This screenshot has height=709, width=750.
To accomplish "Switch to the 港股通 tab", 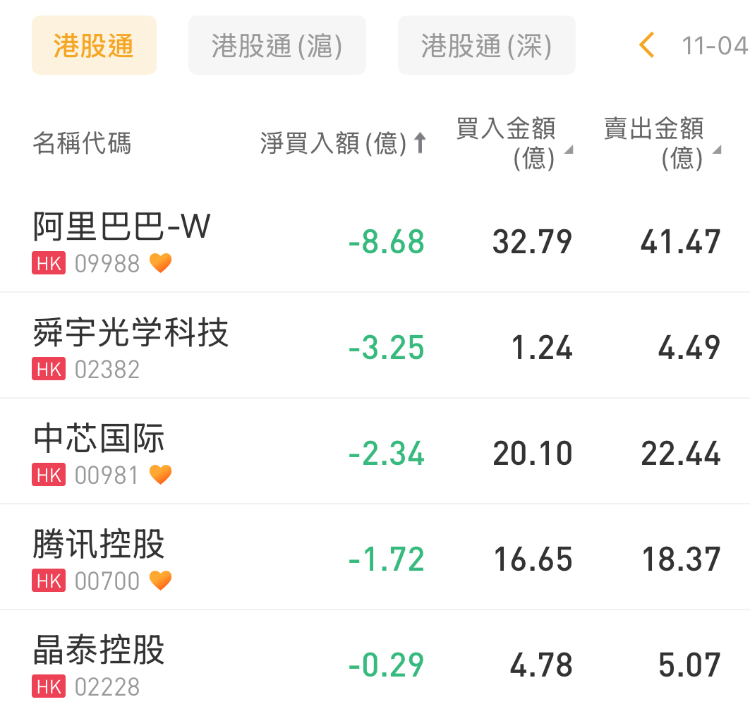I will pyautogui.click(x=94, y=45).
